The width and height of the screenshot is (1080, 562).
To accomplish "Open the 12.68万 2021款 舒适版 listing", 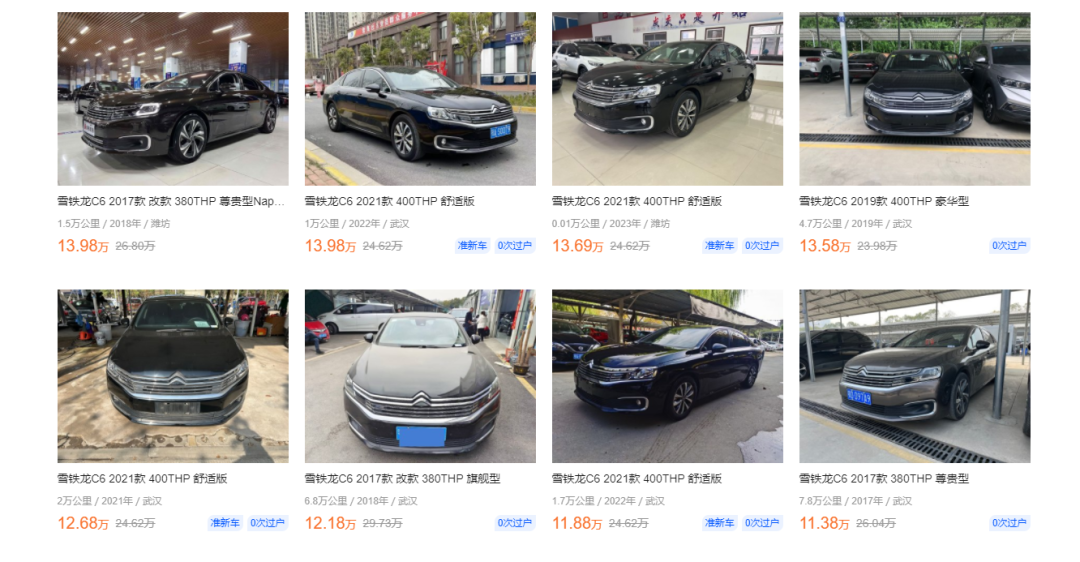I will point(172,377).
